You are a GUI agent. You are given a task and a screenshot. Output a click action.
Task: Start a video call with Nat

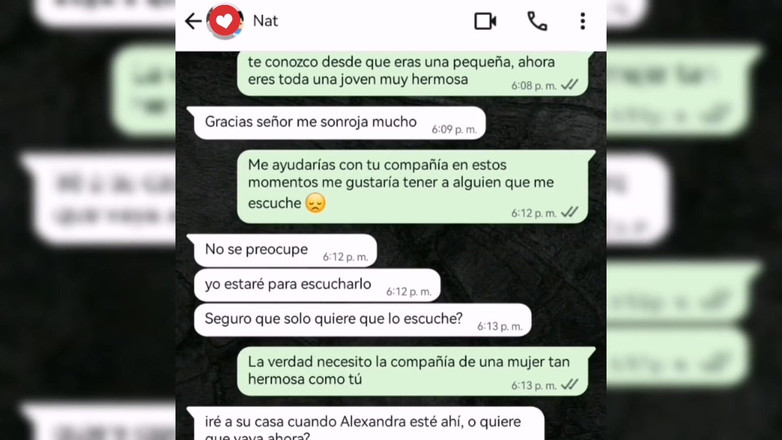tap(485, 21)
